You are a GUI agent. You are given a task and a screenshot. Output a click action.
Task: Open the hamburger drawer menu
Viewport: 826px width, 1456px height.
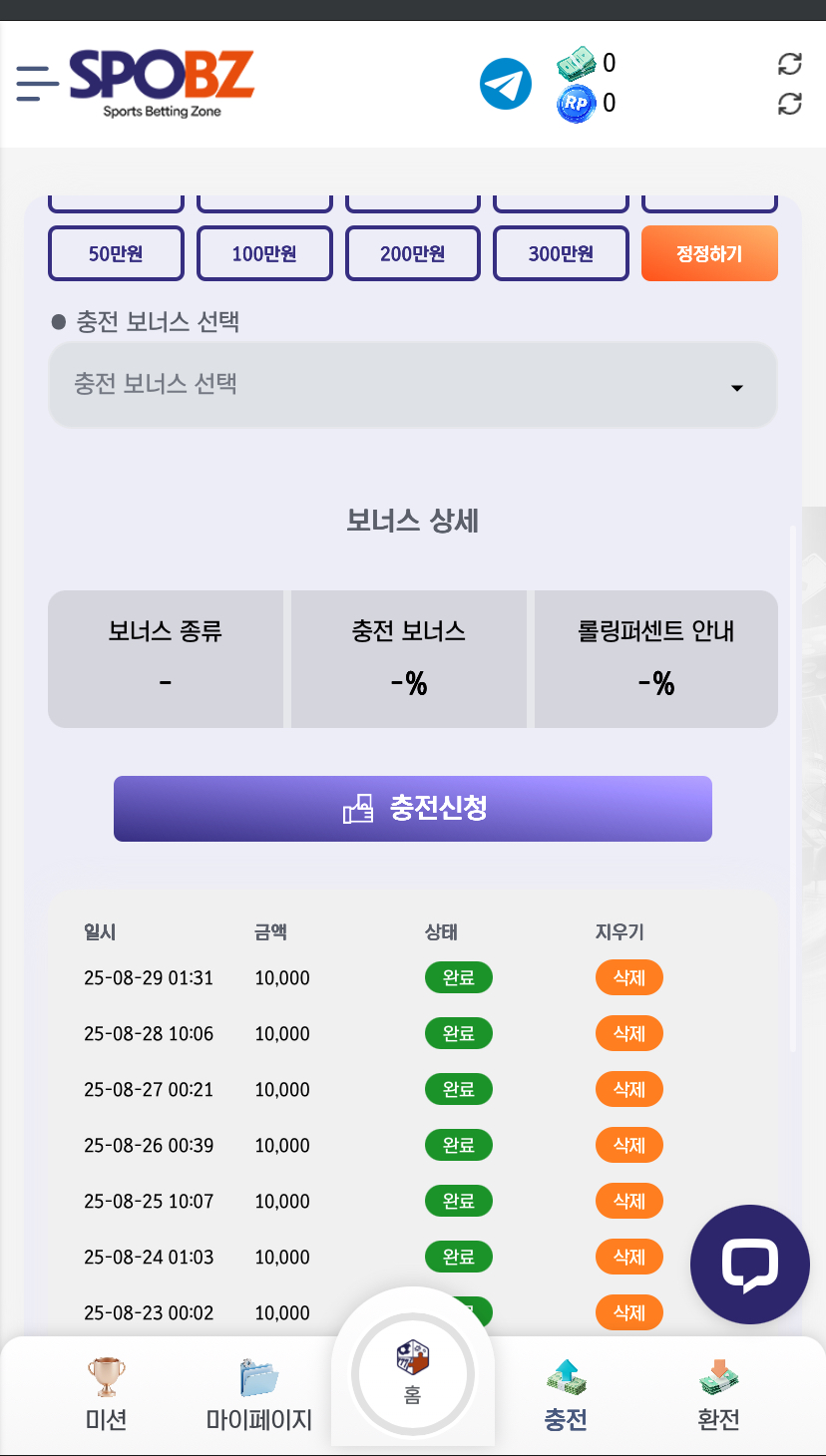[x=37, y=83]
